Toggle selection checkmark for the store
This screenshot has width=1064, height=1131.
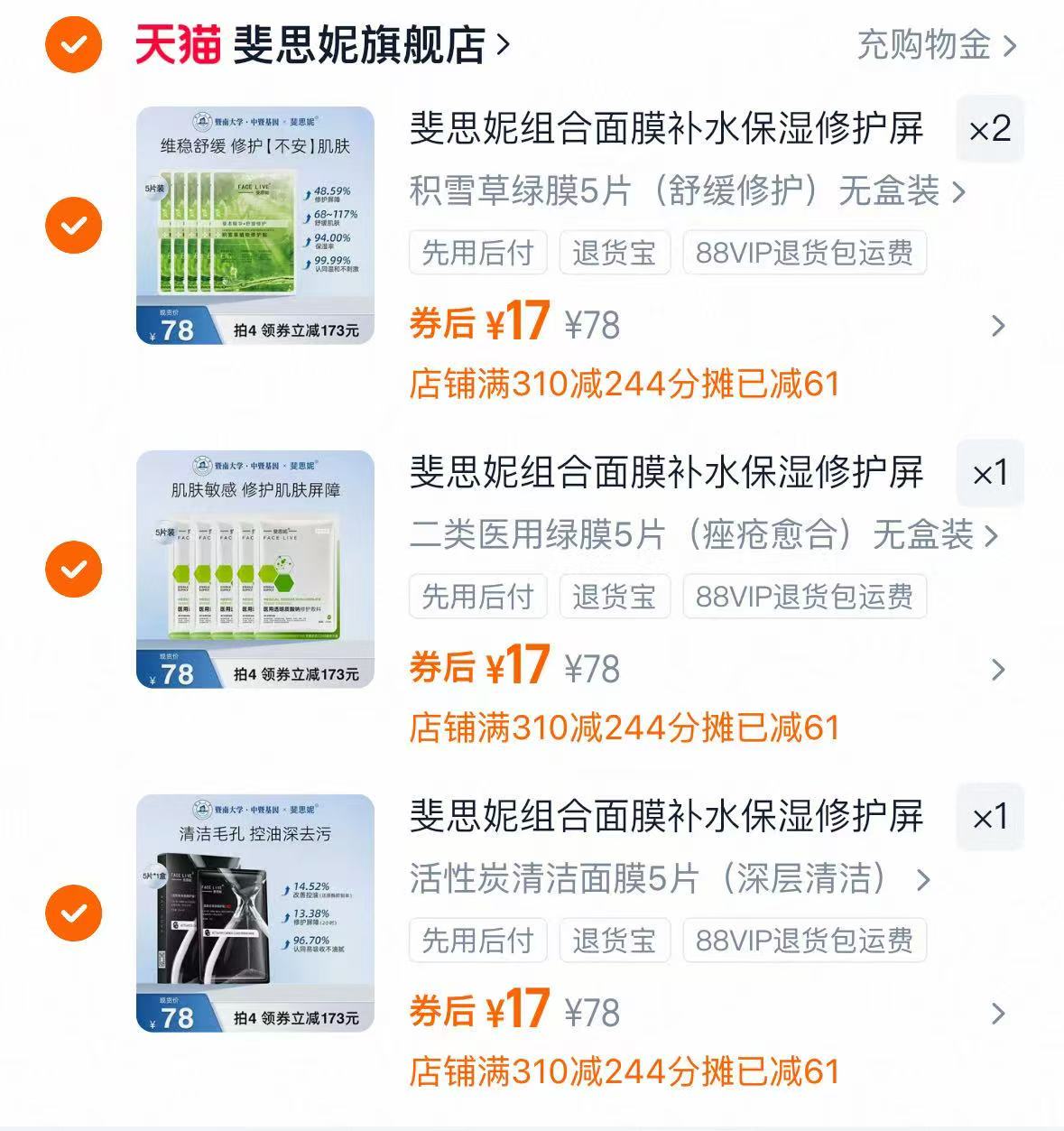tap(72, 46)
